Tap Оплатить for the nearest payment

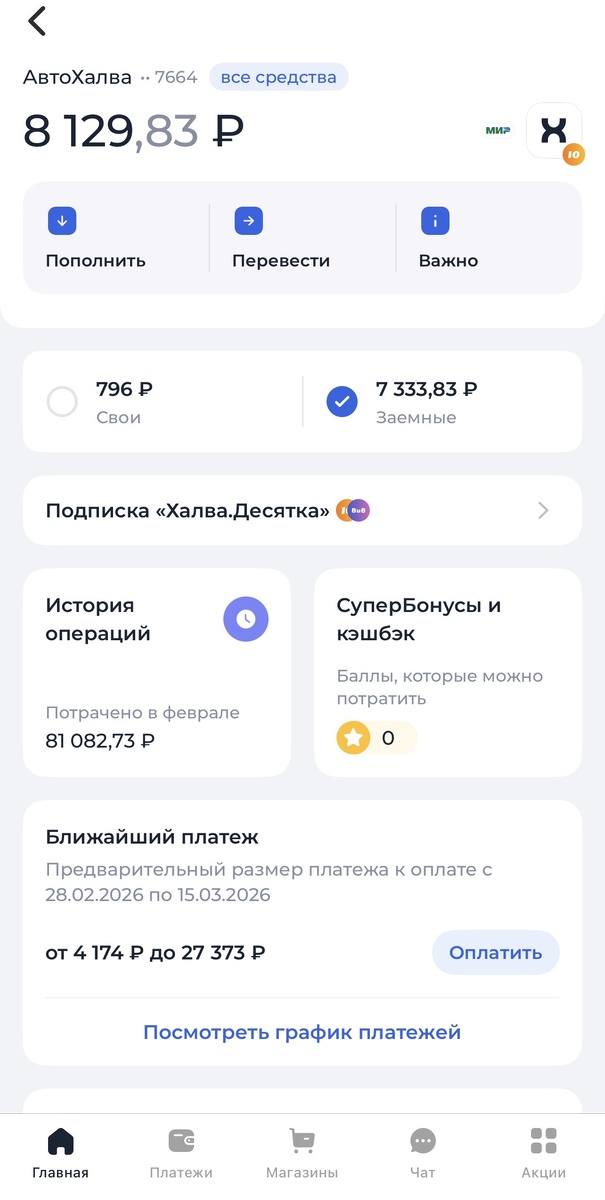click(x=495, y=952)
